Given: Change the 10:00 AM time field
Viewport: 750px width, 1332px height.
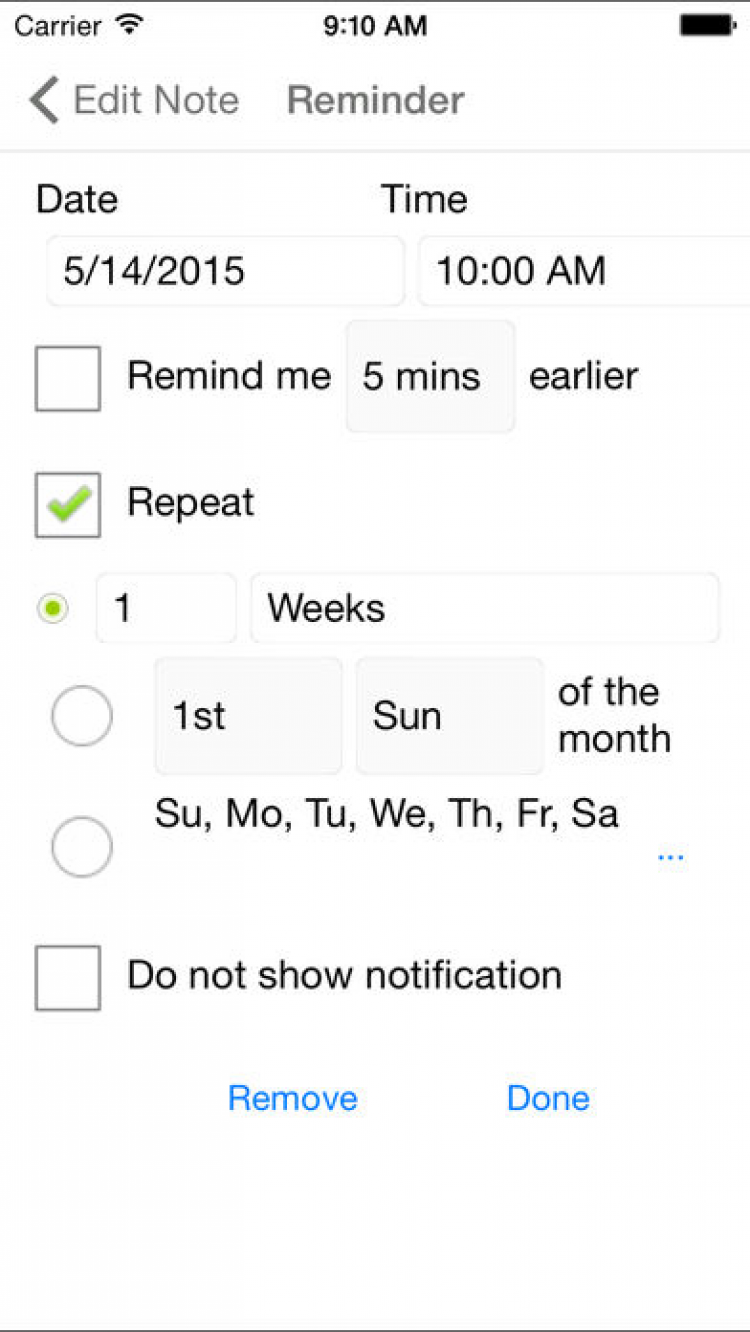Looking at the screenshot, I should [583, 271].
